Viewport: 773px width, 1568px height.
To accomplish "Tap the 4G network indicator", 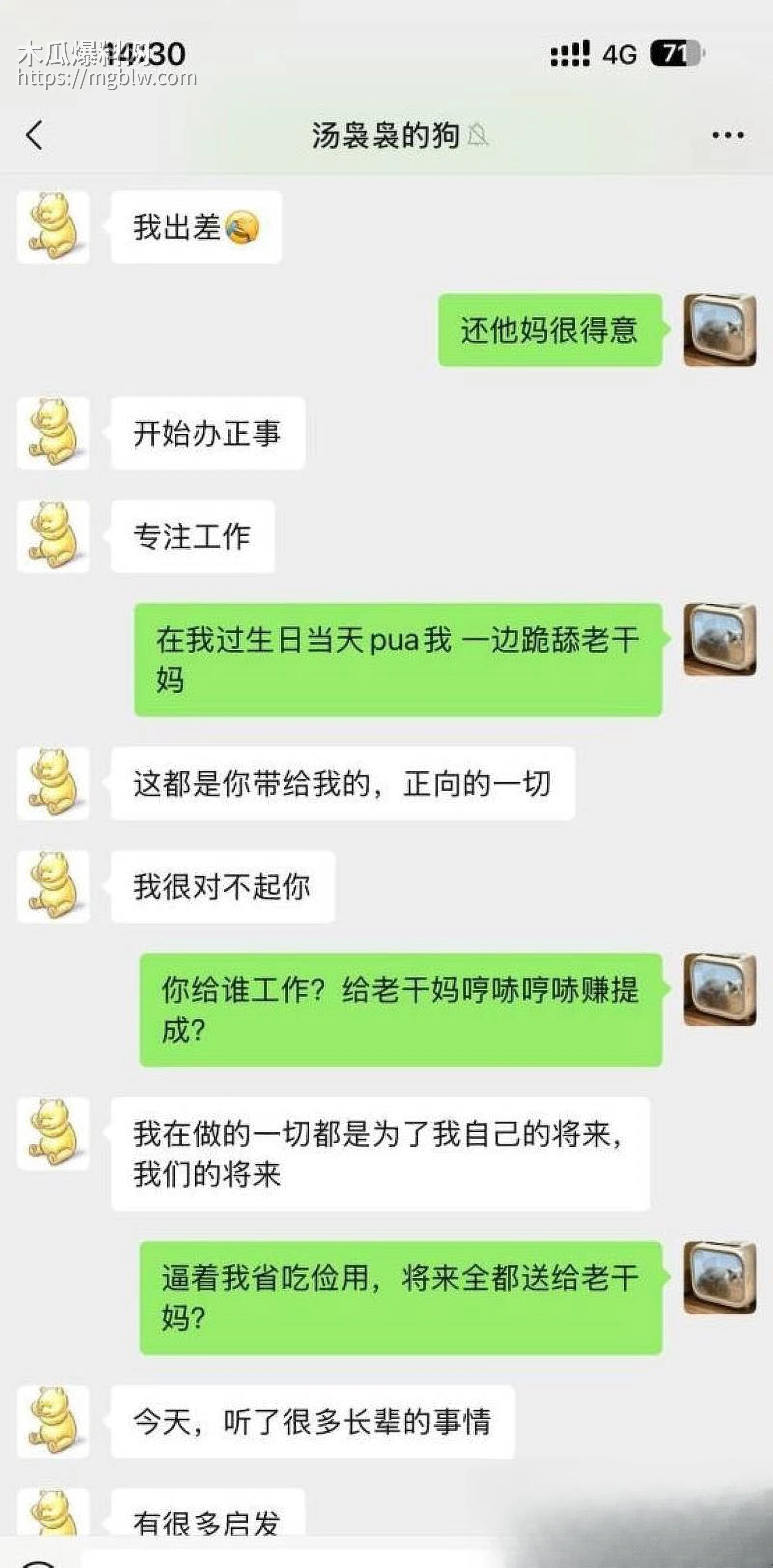I will [619, 54].
